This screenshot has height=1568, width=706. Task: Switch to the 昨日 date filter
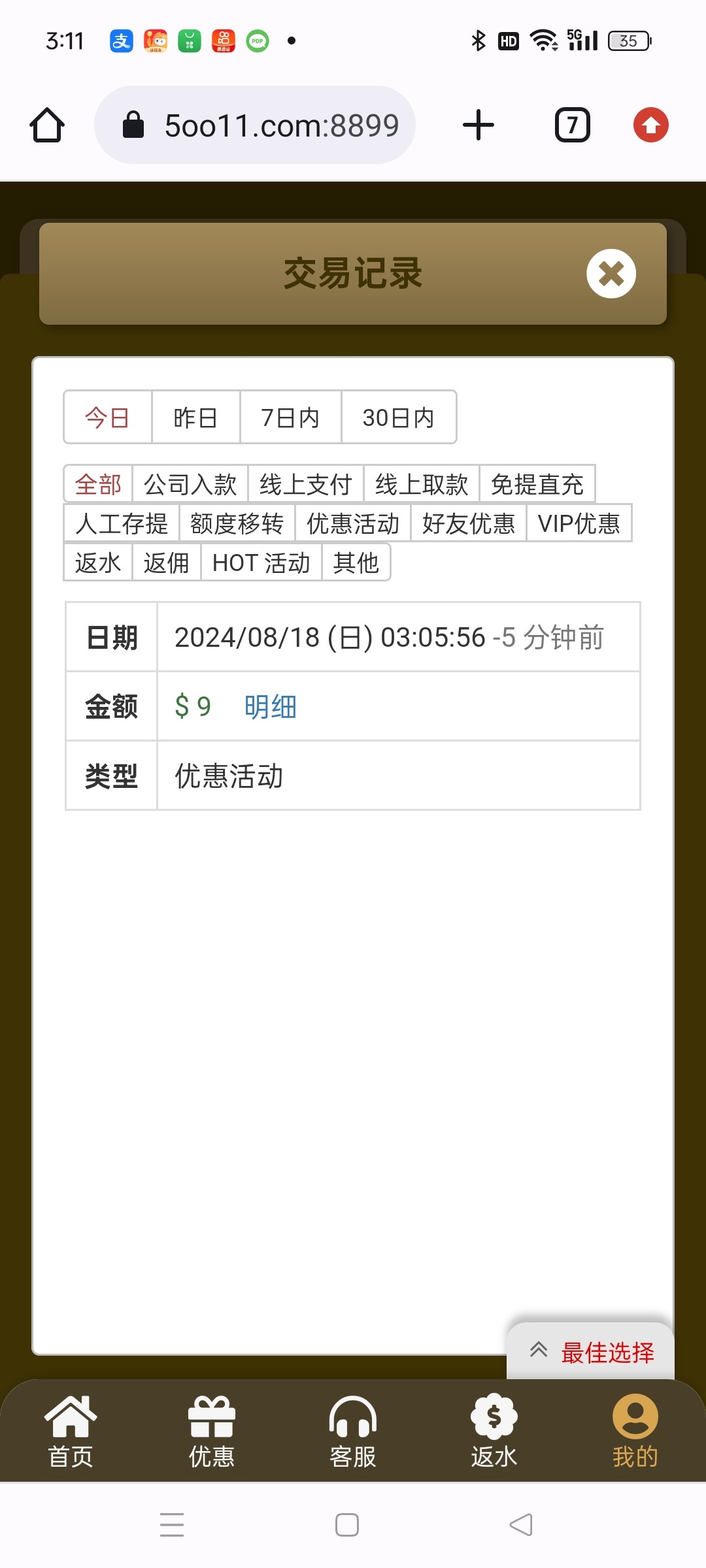click(195, 417)
